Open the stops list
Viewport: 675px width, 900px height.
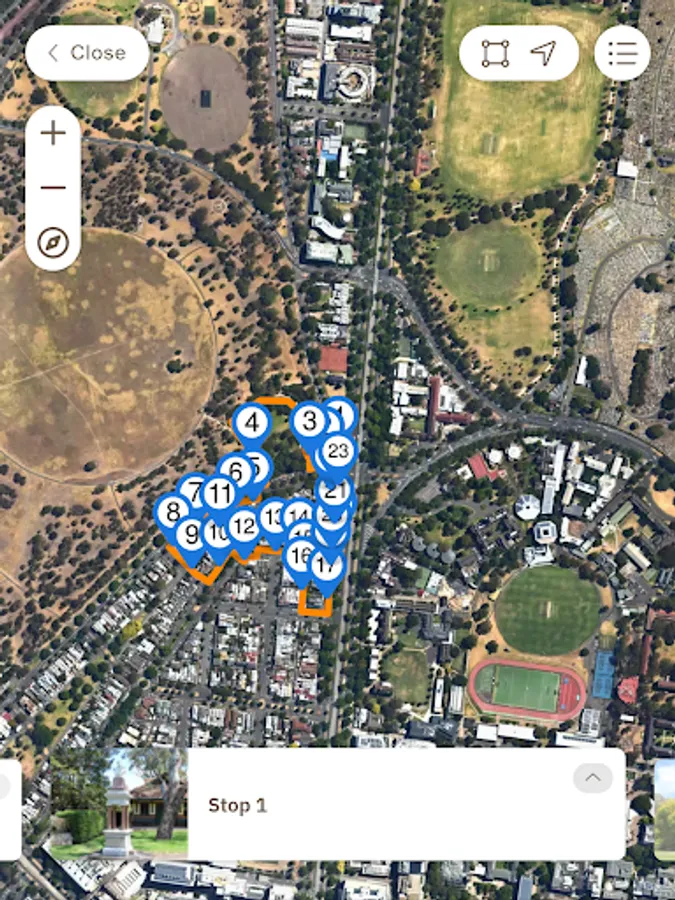pos(622,53)
